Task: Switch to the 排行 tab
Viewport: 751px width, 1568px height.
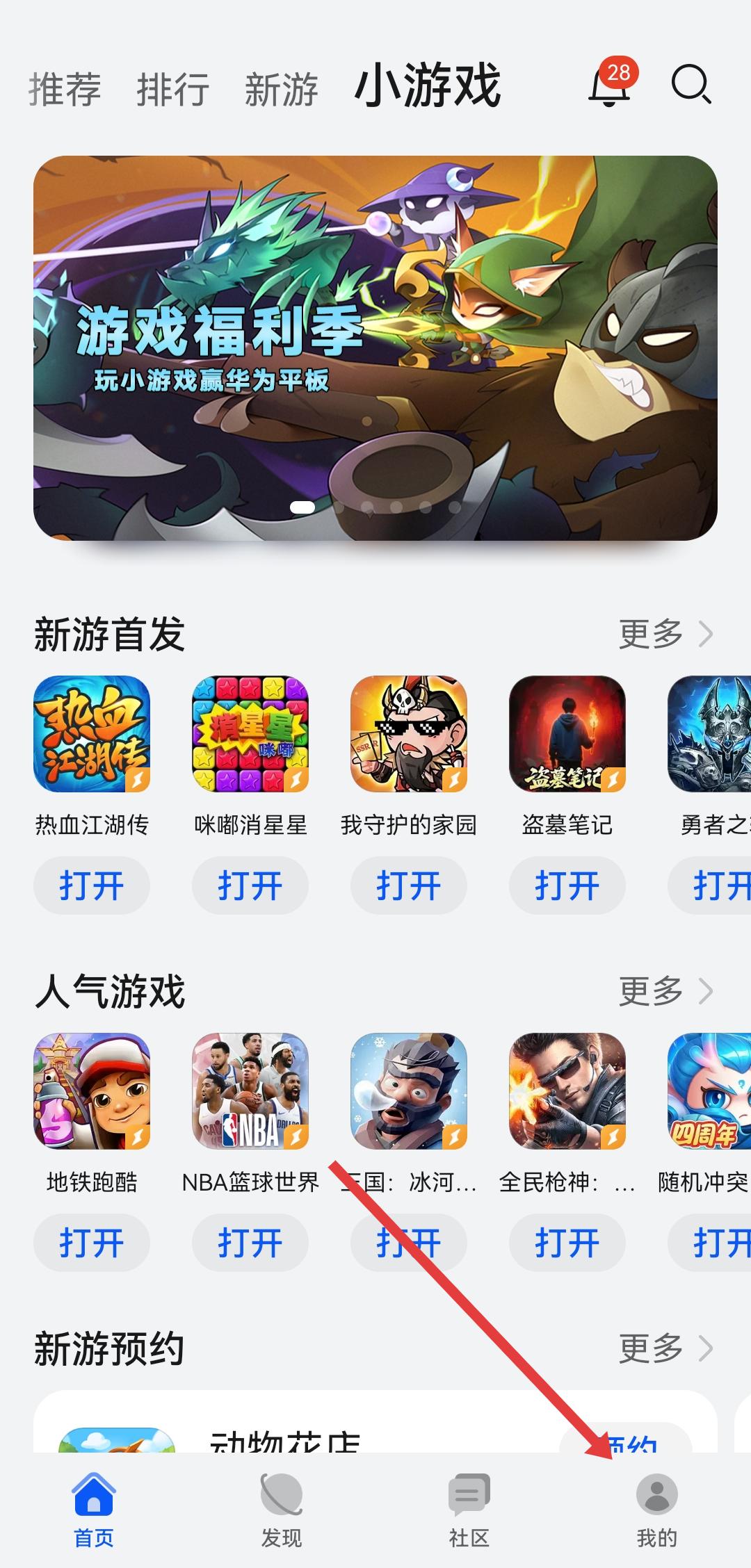Action: click(172, 89)
